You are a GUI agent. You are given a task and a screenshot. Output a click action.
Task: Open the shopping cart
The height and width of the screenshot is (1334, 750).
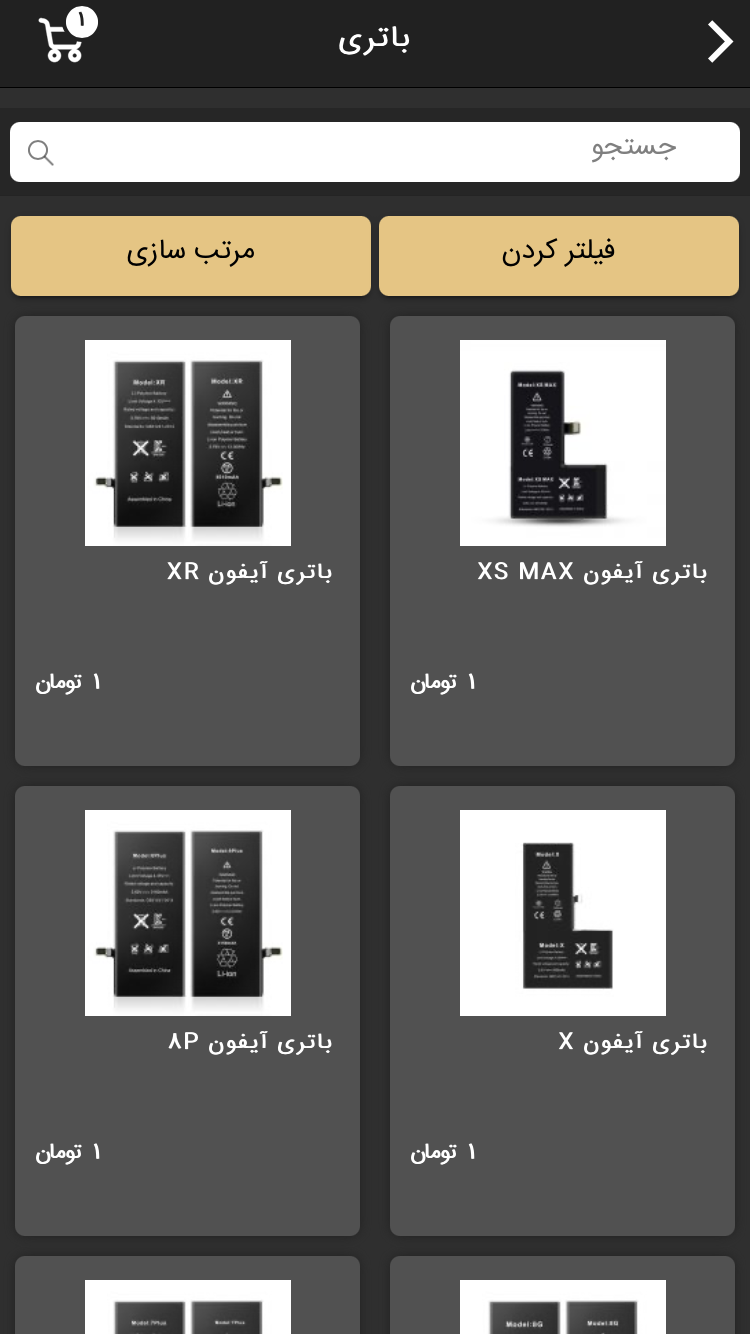click(62, 40)
